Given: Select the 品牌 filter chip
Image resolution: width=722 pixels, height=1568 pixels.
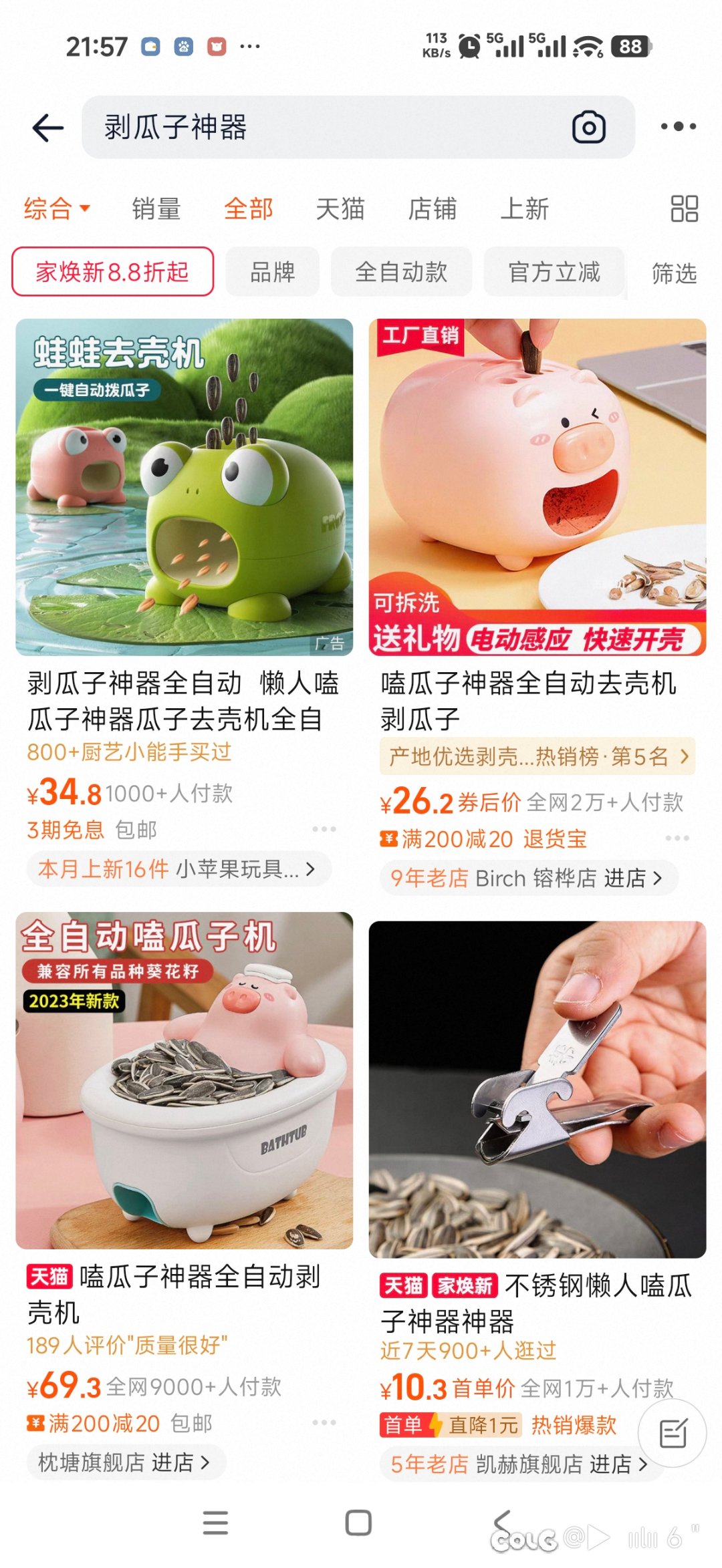Looking at the screenshot, I should point(272,272).
